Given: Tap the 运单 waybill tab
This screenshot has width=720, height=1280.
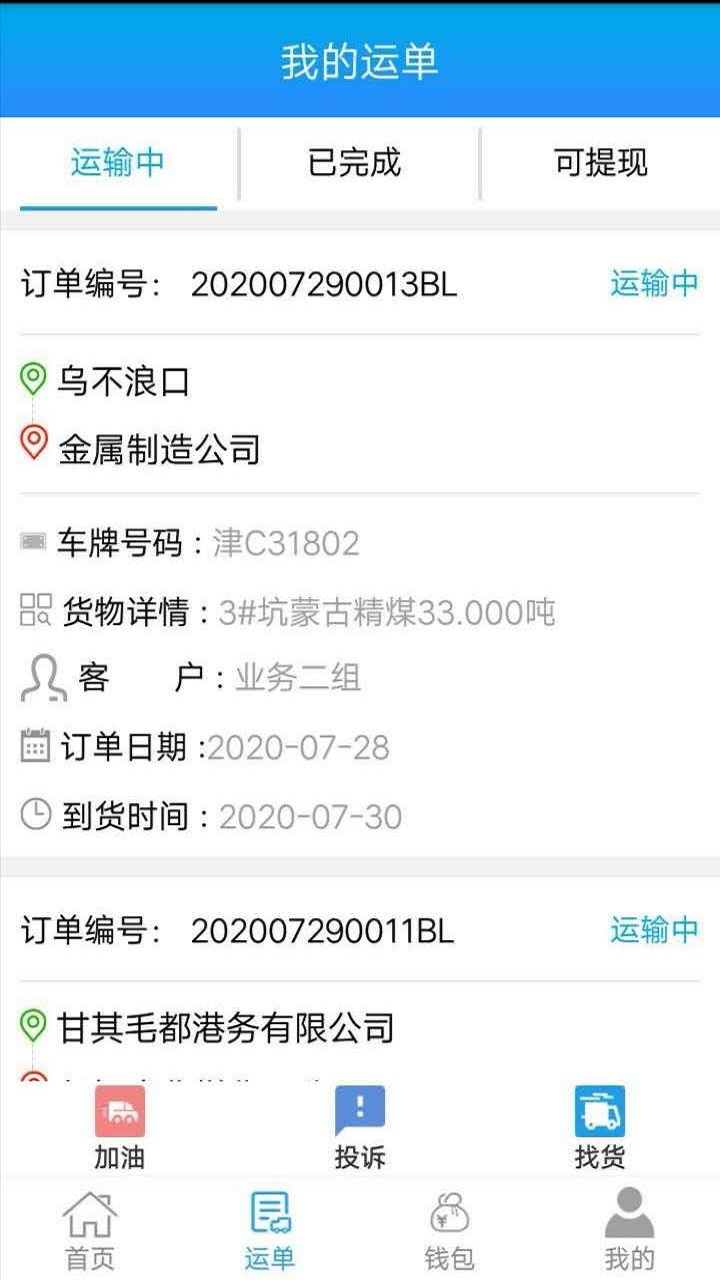Looking at the screenshot, I should (x=270, y=1230).
